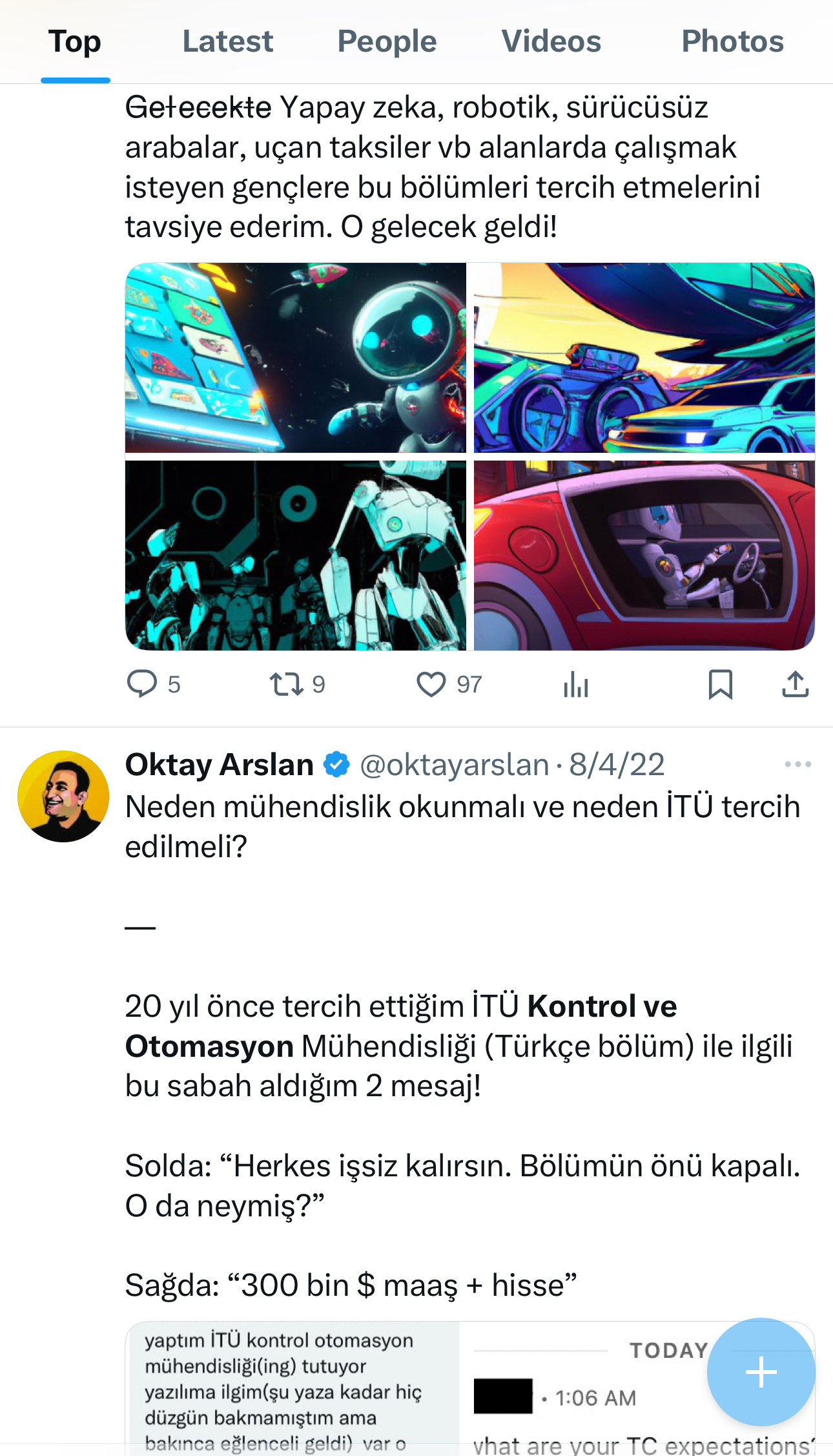Image resolution: width=833 pixels, height=1456 pixels.
Task: Like the tweet with 97 likes
Action: coord(431,684)
